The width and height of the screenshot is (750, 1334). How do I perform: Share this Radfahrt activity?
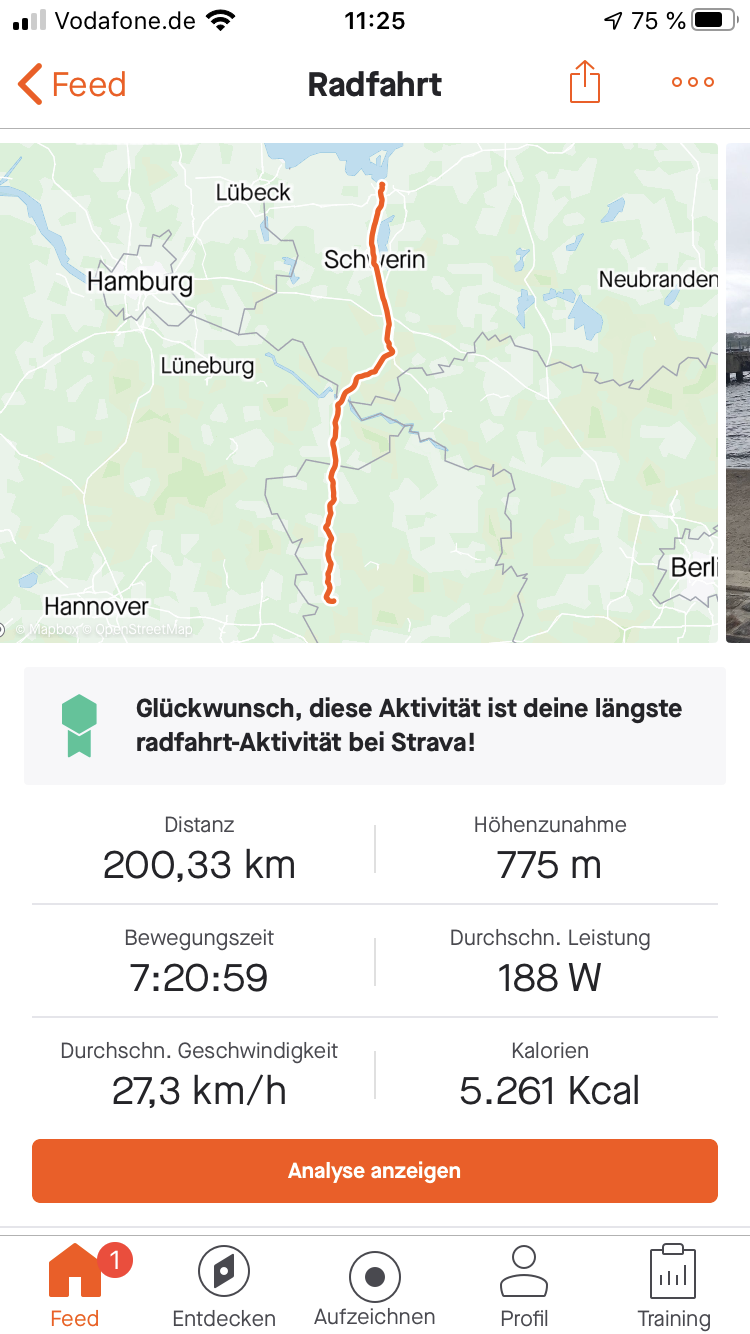pyautogui.click(x=585, y=82)
